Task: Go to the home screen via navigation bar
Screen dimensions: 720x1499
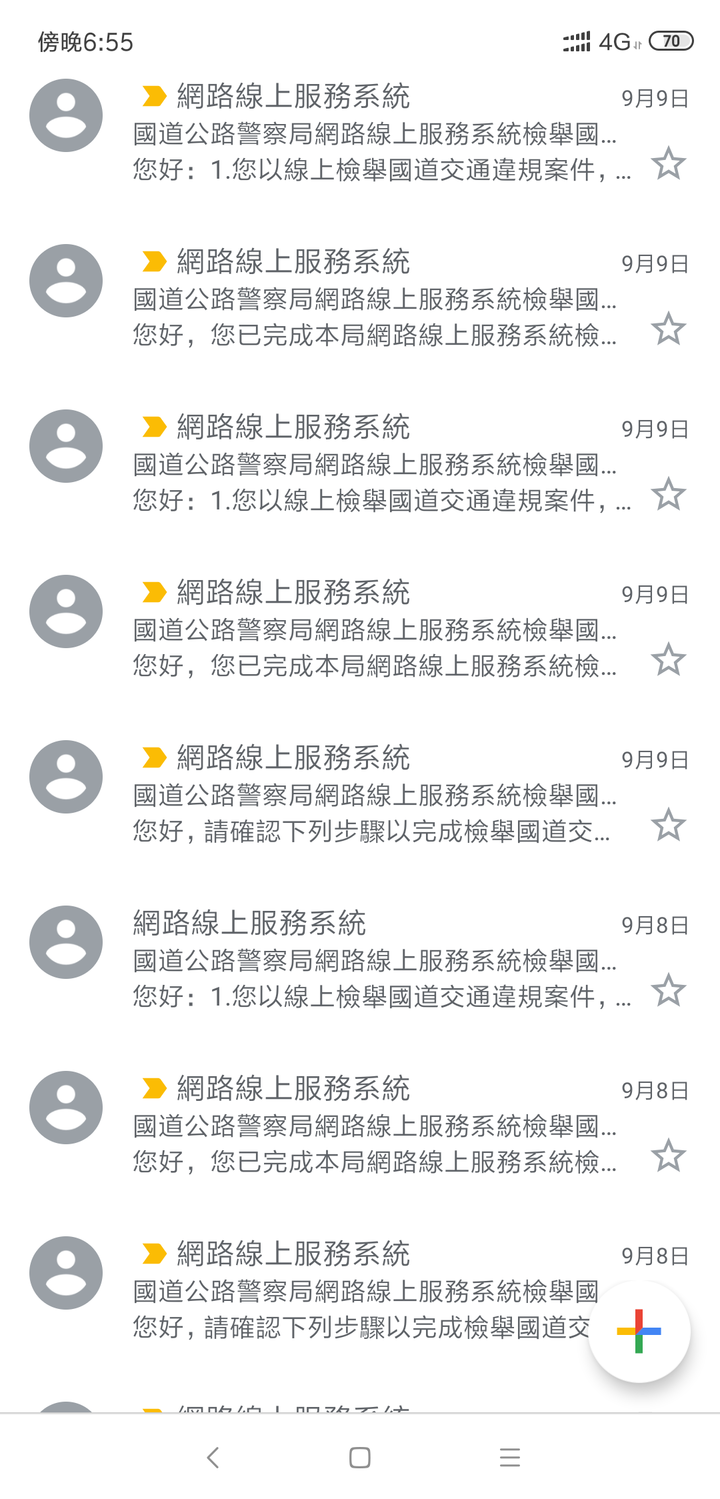Action: pos(360,1457)
